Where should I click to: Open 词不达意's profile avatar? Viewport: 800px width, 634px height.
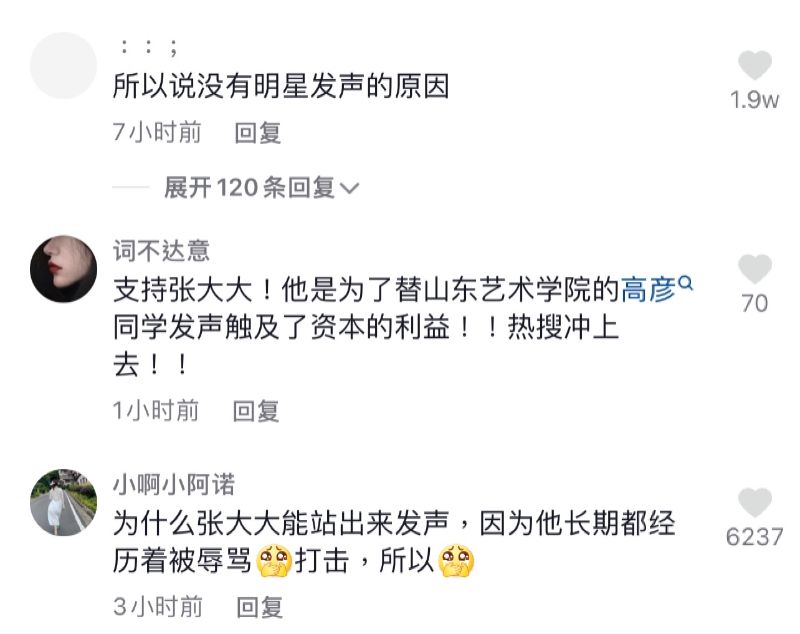[64, 269]
